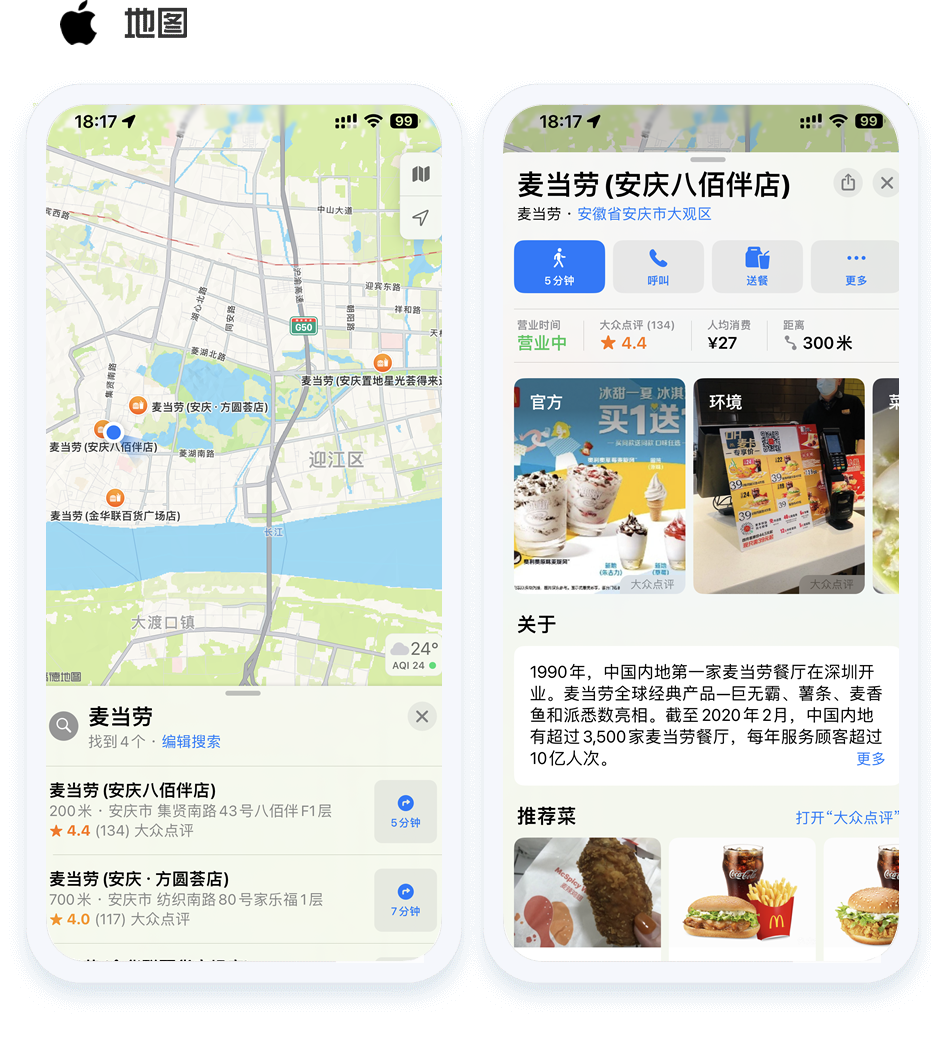
Task: Clear the search with the X button
Action: click(x=421, y=716)
